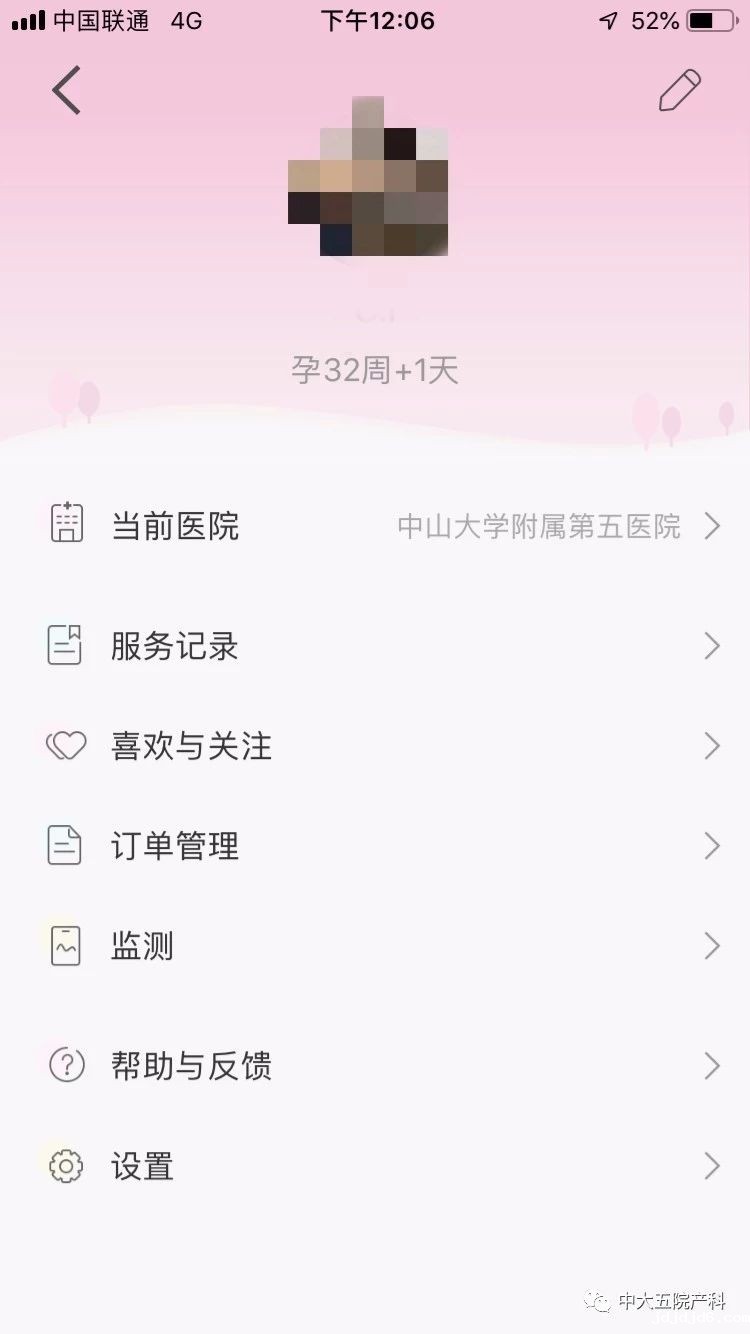Image resolution: width=750 pixels, height=1334 pixels.
Task: Click the back arrow at top left
Action: pos(66,89)
